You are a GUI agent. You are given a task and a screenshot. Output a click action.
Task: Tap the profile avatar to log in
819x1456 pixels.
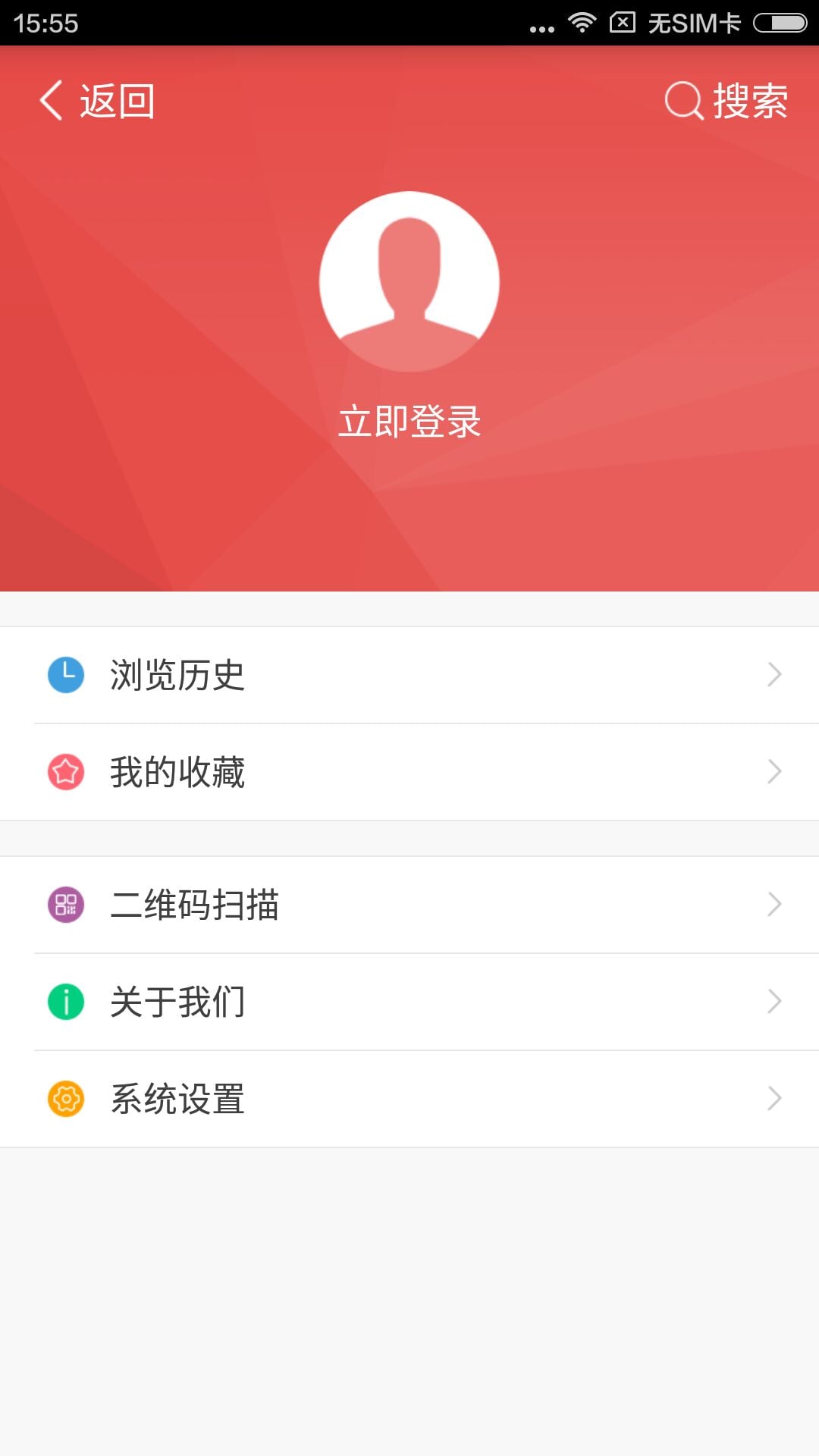tap(409, 281)
